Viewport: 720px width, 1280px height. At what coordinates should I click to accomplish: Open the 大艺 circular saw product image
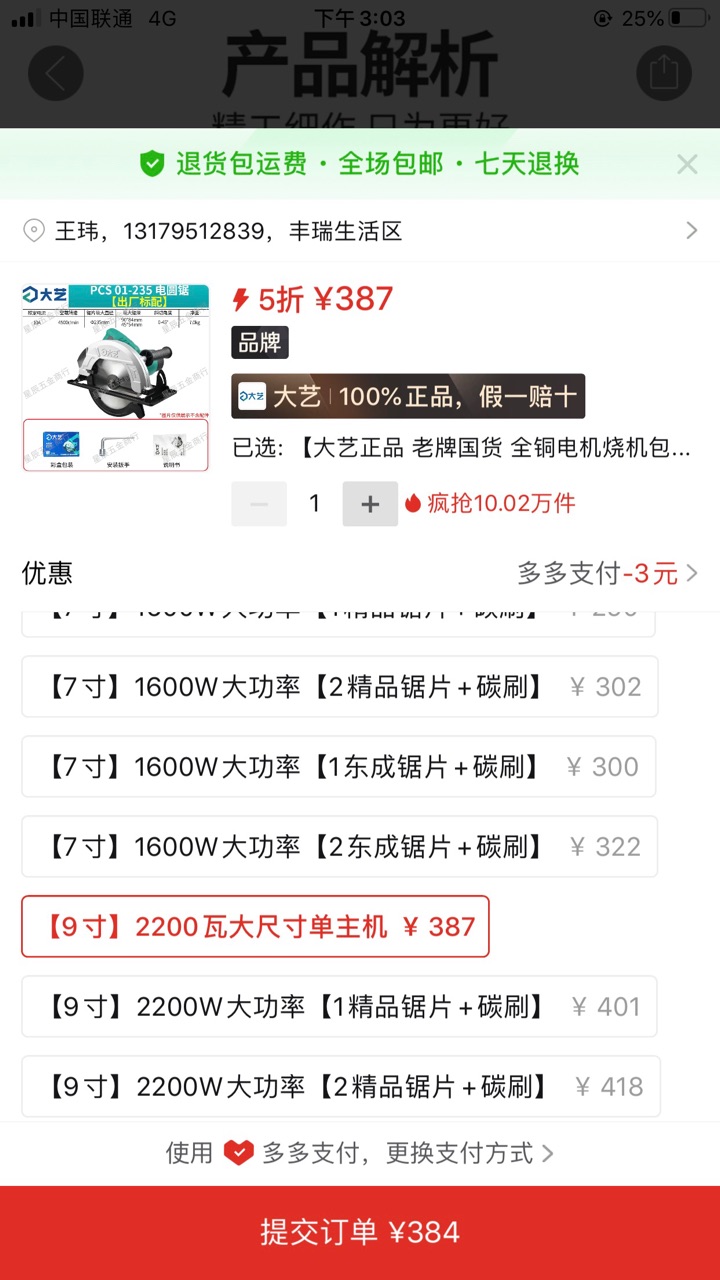tap(116, 378)
